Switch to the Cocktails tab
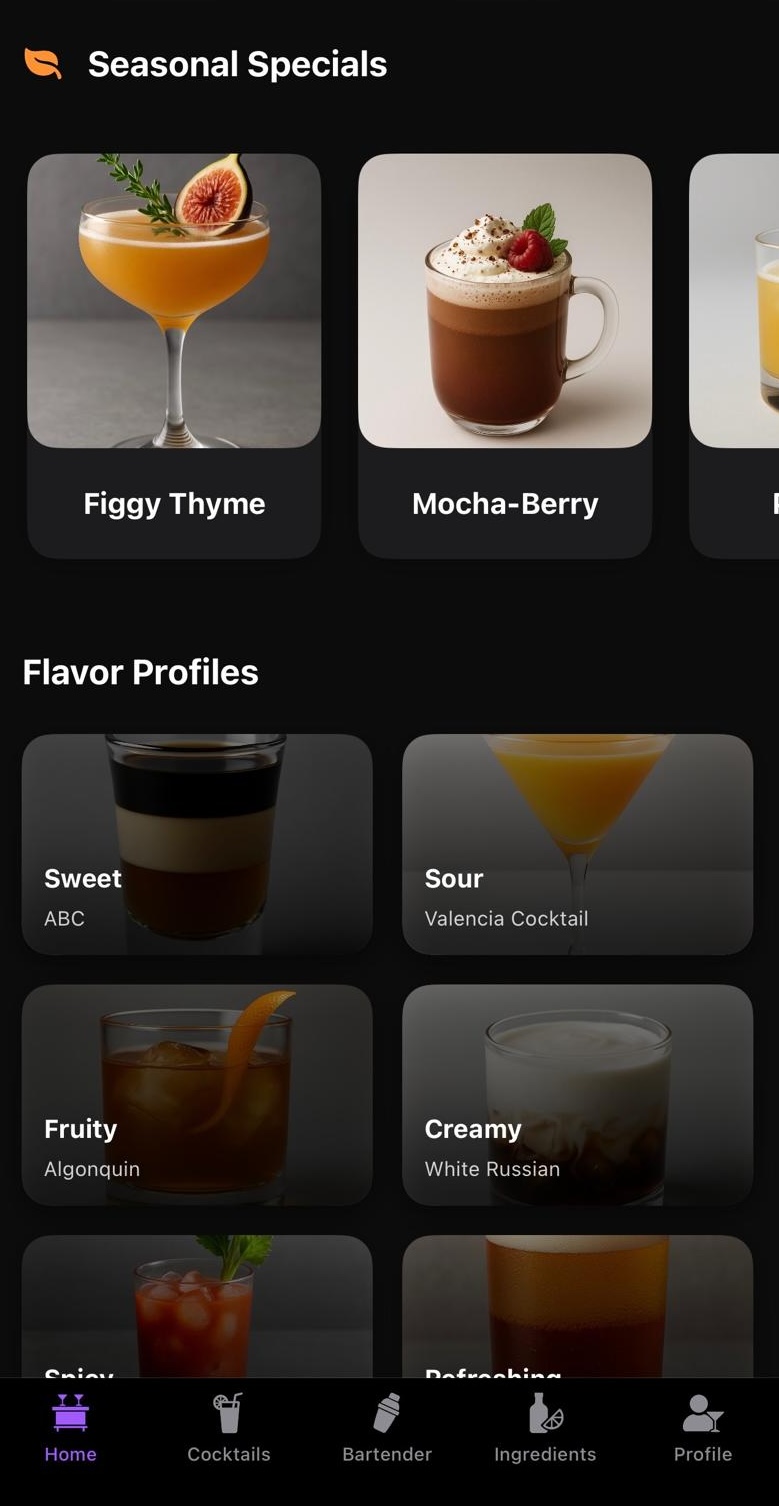The height and width of the screenshot is (1506, 779). tap(229, 1429)
